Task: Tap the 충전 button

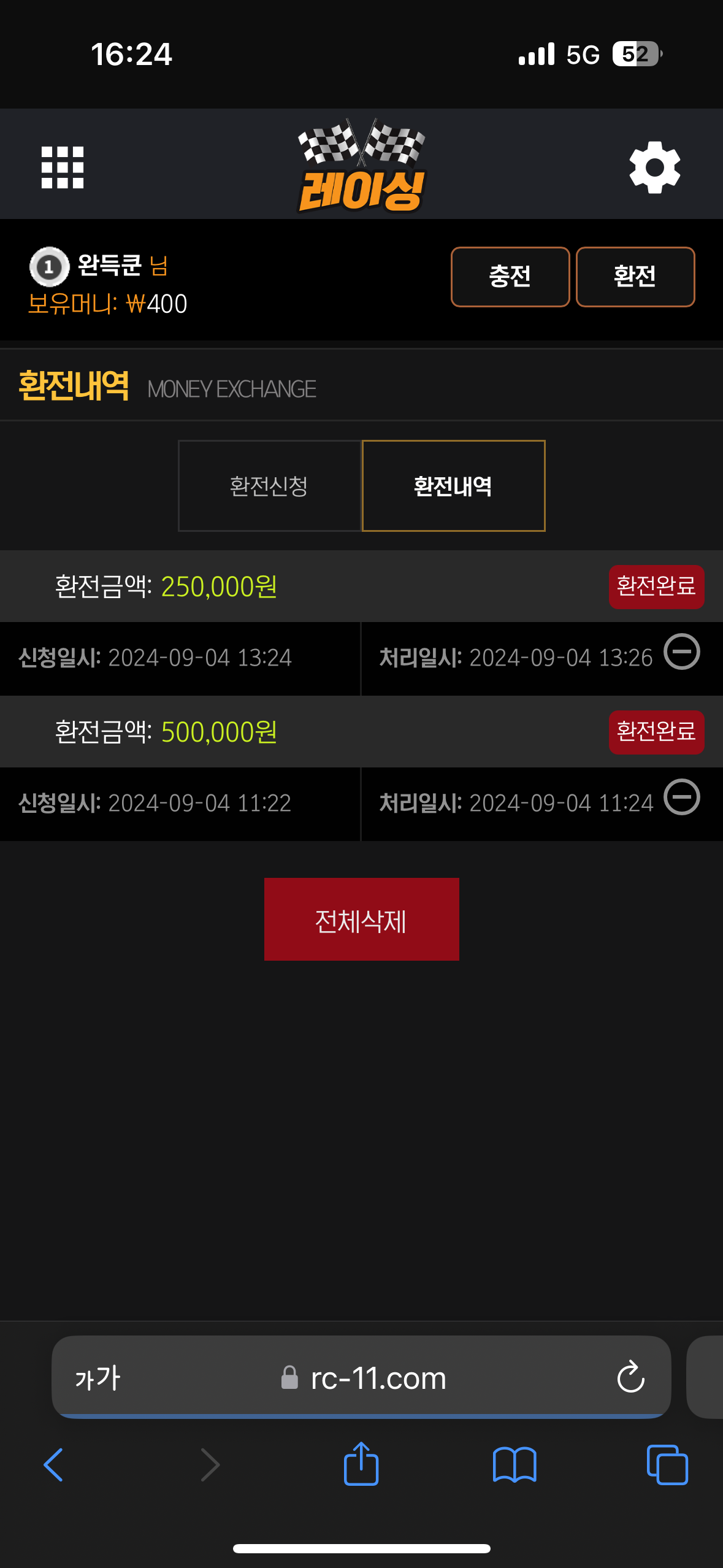Action: tap(510, 277)
